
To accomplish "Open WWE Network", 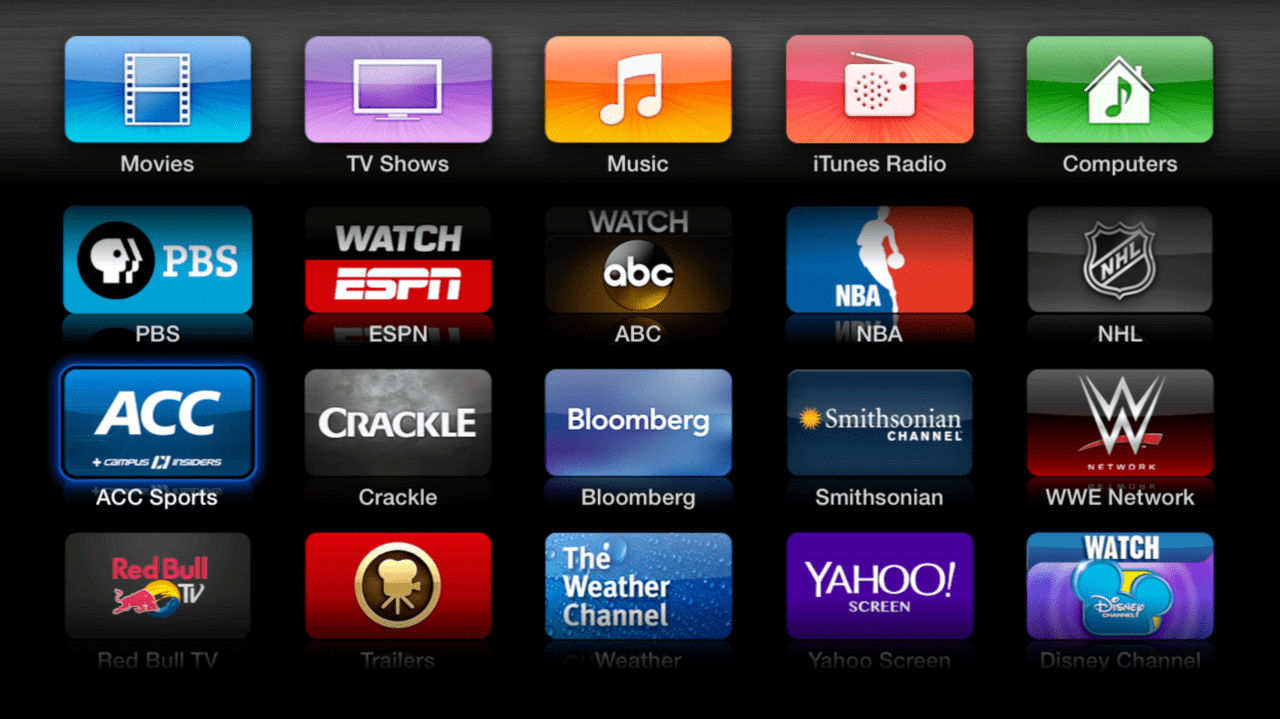I will (1120, 423).
